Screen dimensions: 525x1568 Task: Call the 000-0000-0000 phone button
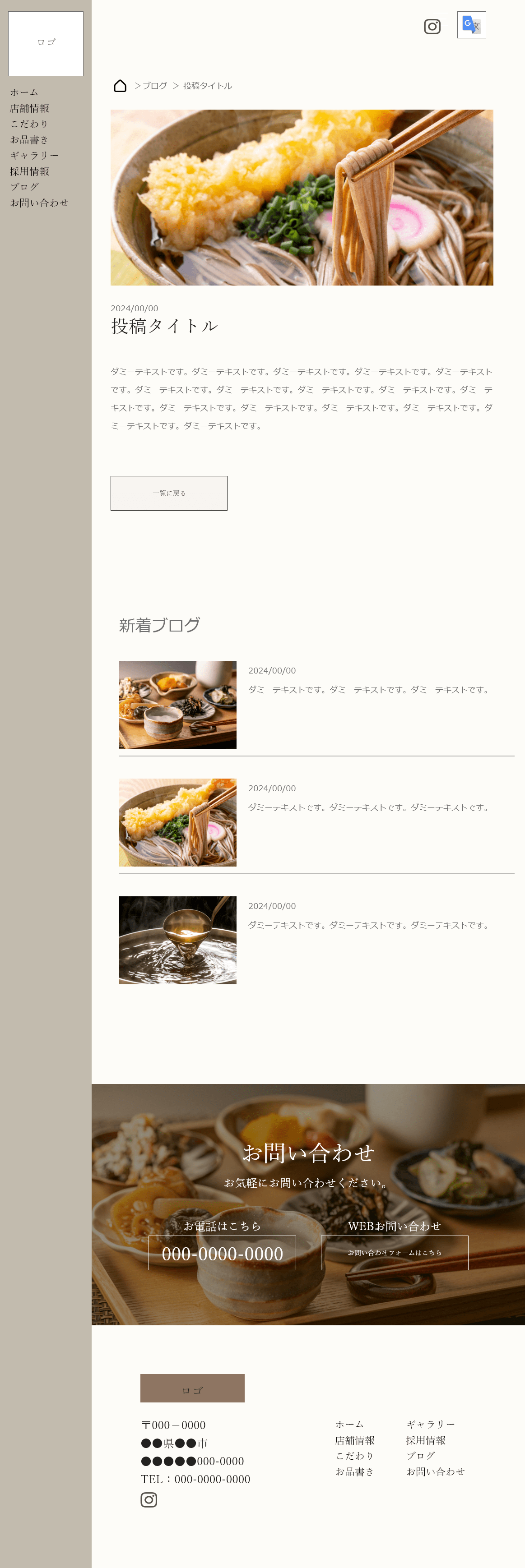(x=222, y=1253)
